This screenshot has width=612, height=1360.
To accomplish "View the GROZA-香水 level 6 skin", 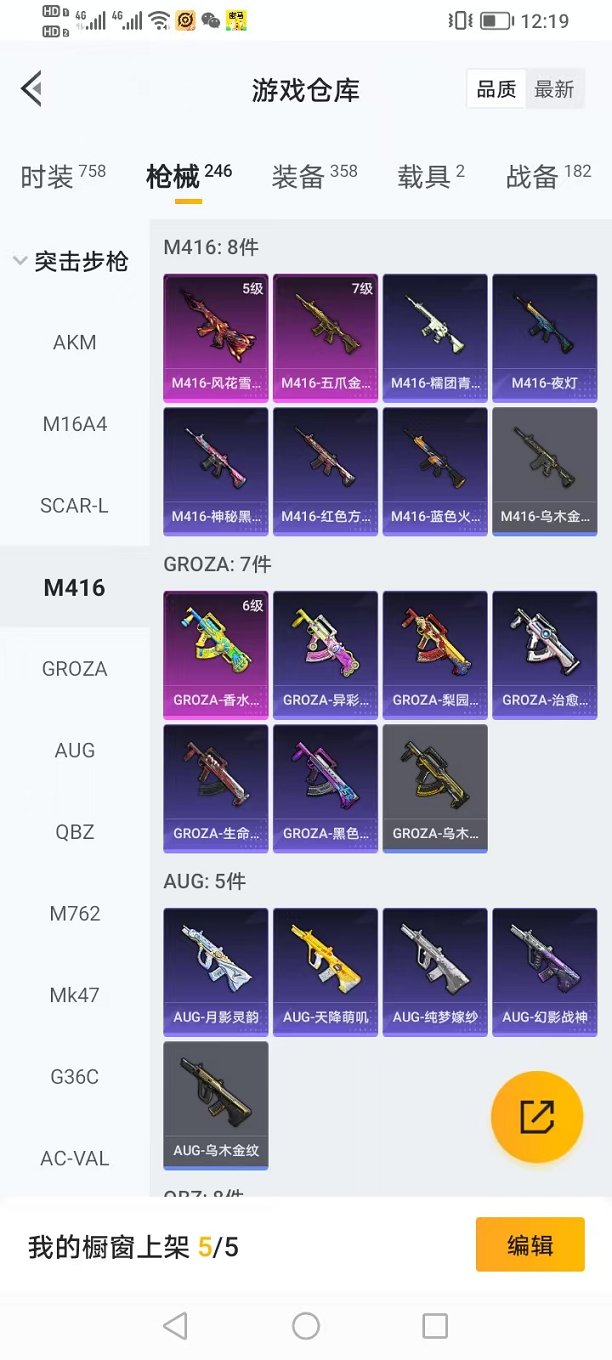I will click(215, 654).
